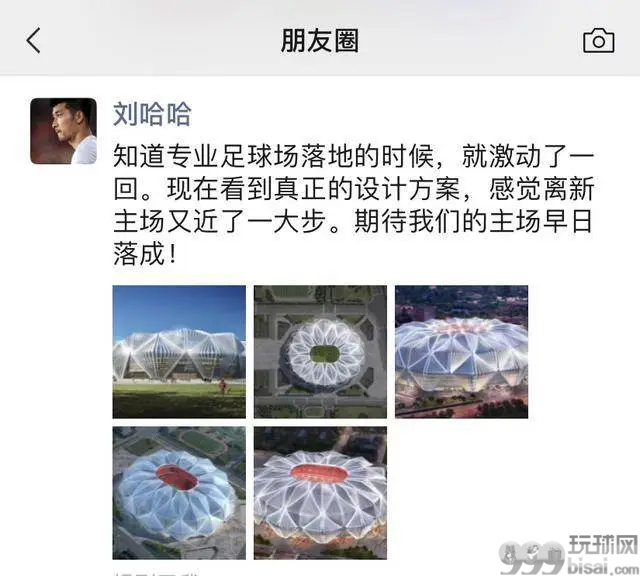The width and height of the screenshot is (640, 576).
Task: Open the second photo, top-down stadium view
Action: pyautogui.click(x=320, y=351)
